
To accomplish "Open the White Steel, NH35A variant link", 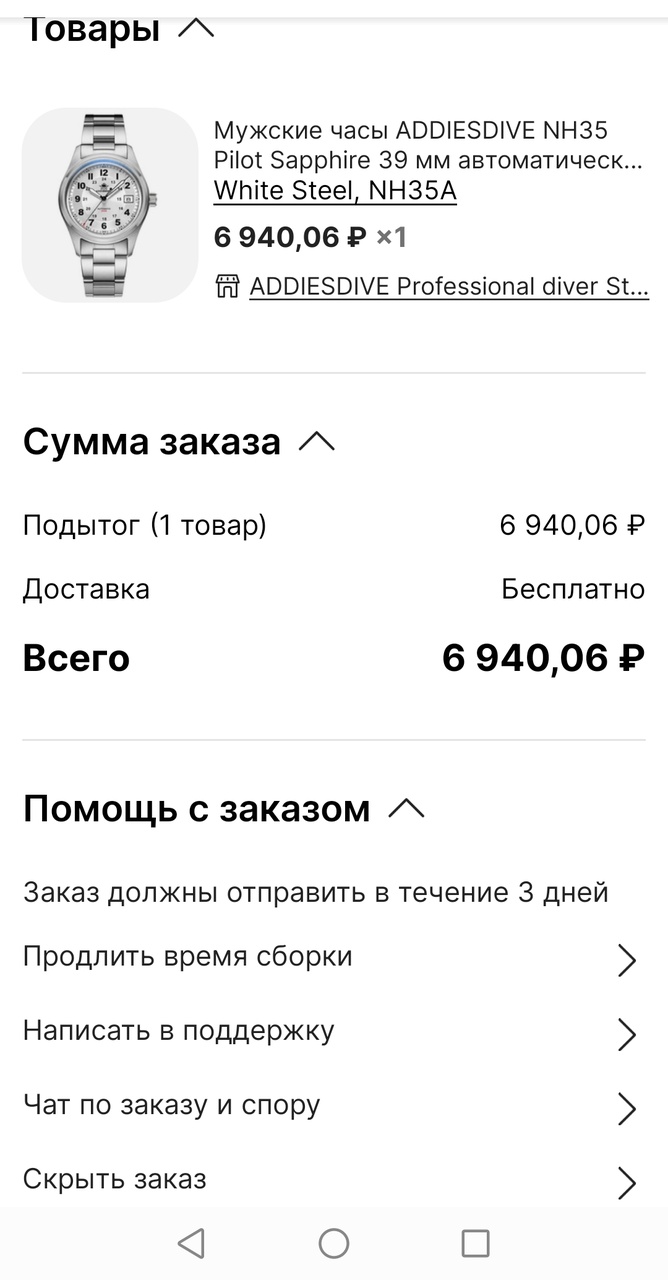I will pyautogui.click(x=335, y=190).
